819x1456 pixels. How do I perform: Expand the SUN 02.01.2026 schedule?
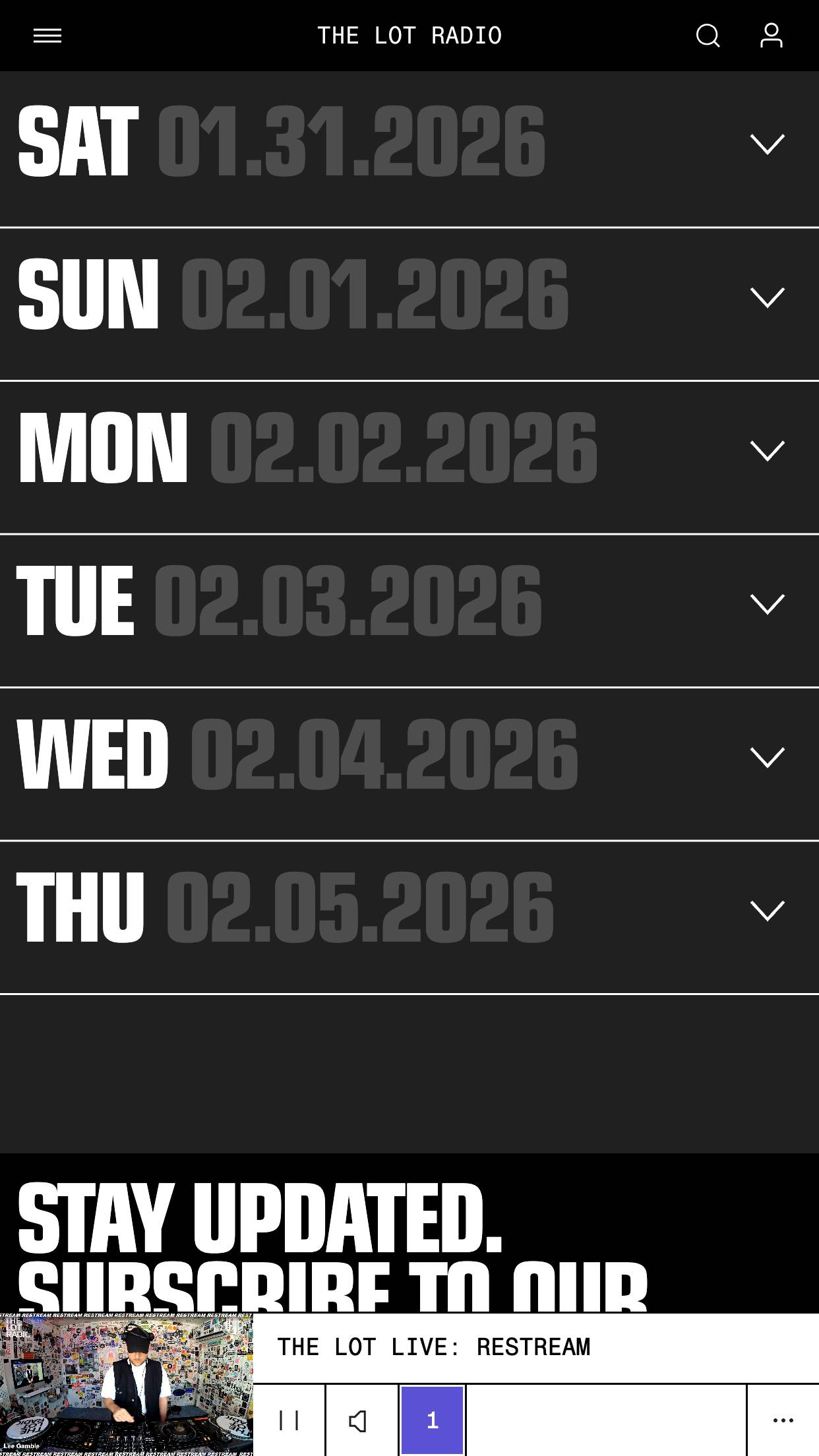point(767,297)
